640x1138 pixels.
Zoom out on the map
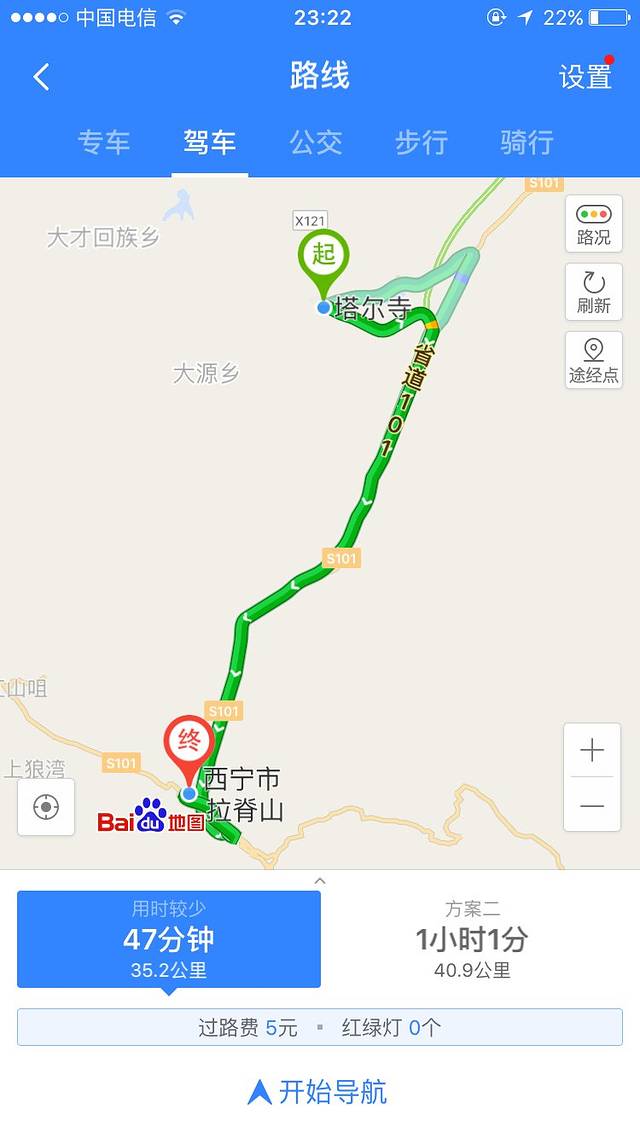pyautogui.click(x=592, y=806)
